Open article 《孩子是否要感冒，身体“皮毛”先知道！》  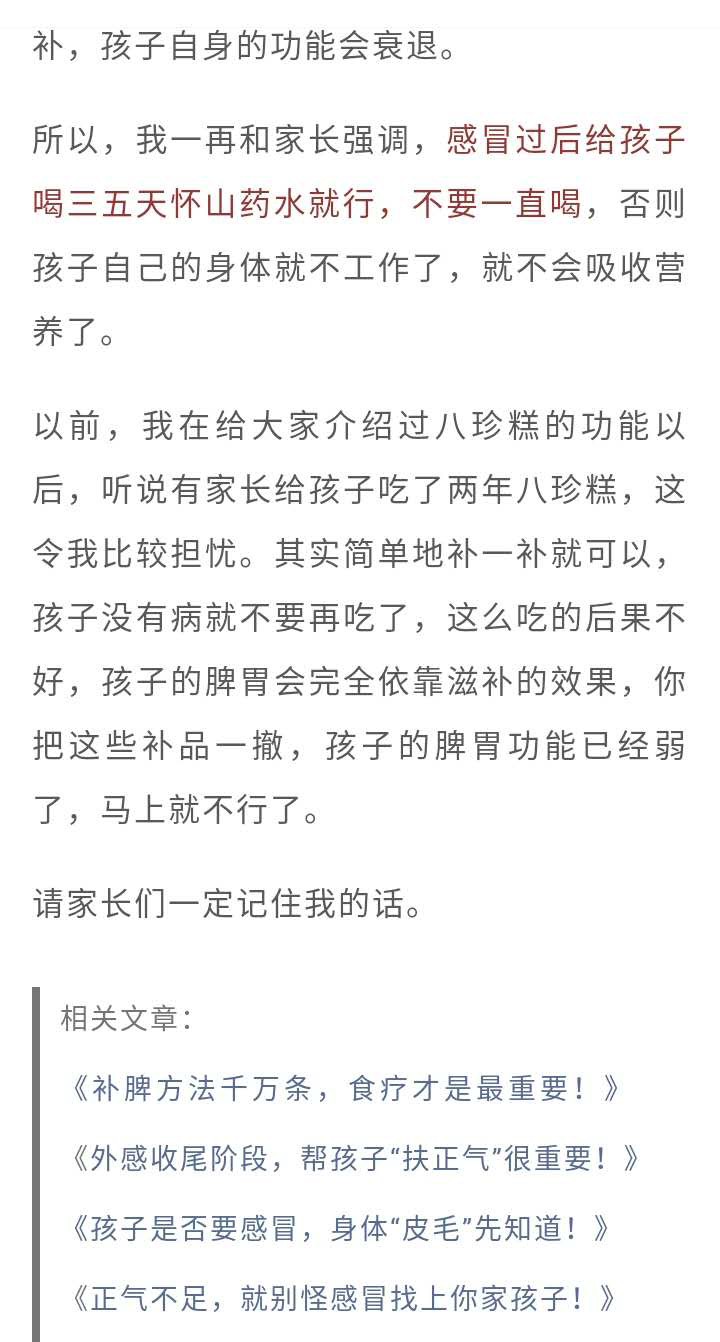point(340,1228)
